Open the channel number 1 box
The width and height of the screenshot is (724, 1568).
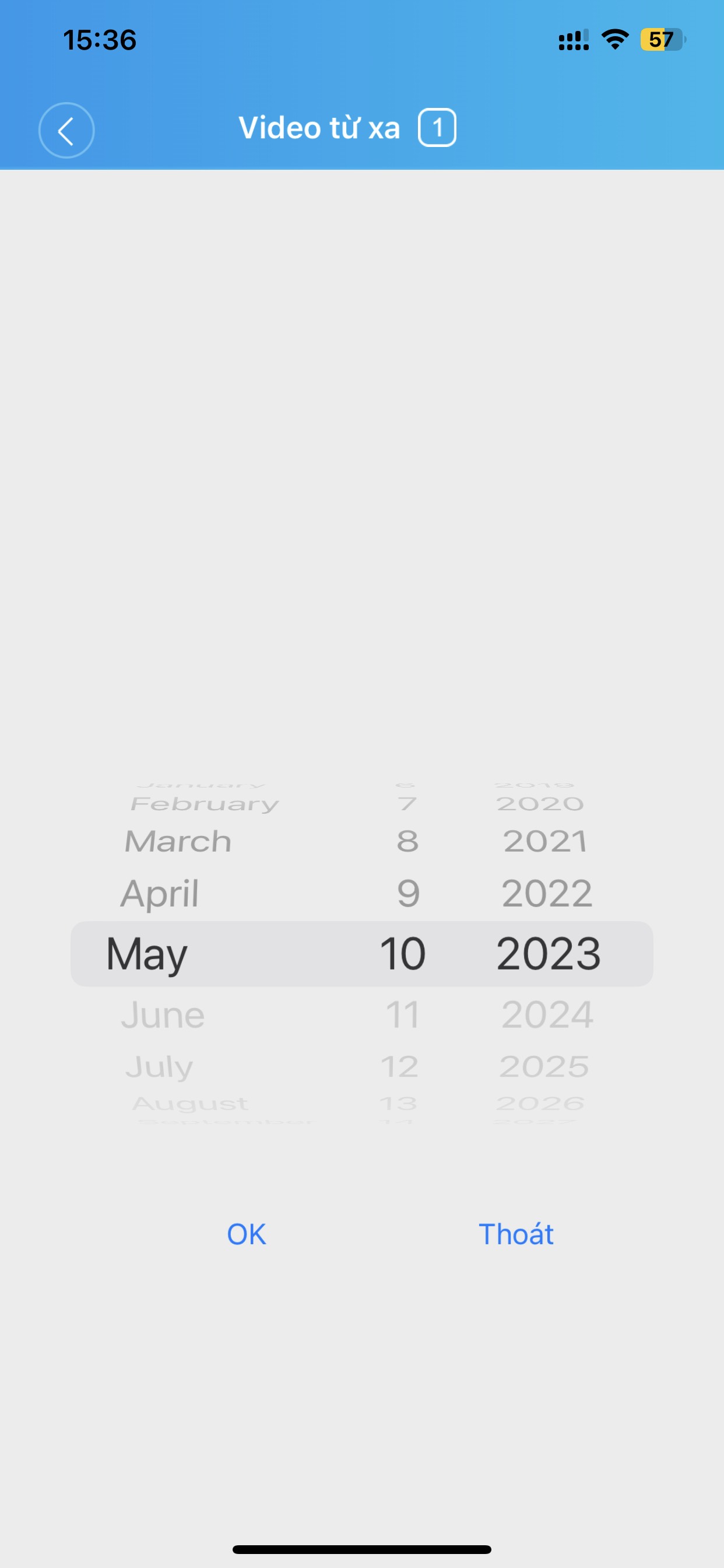pos(437,128)
